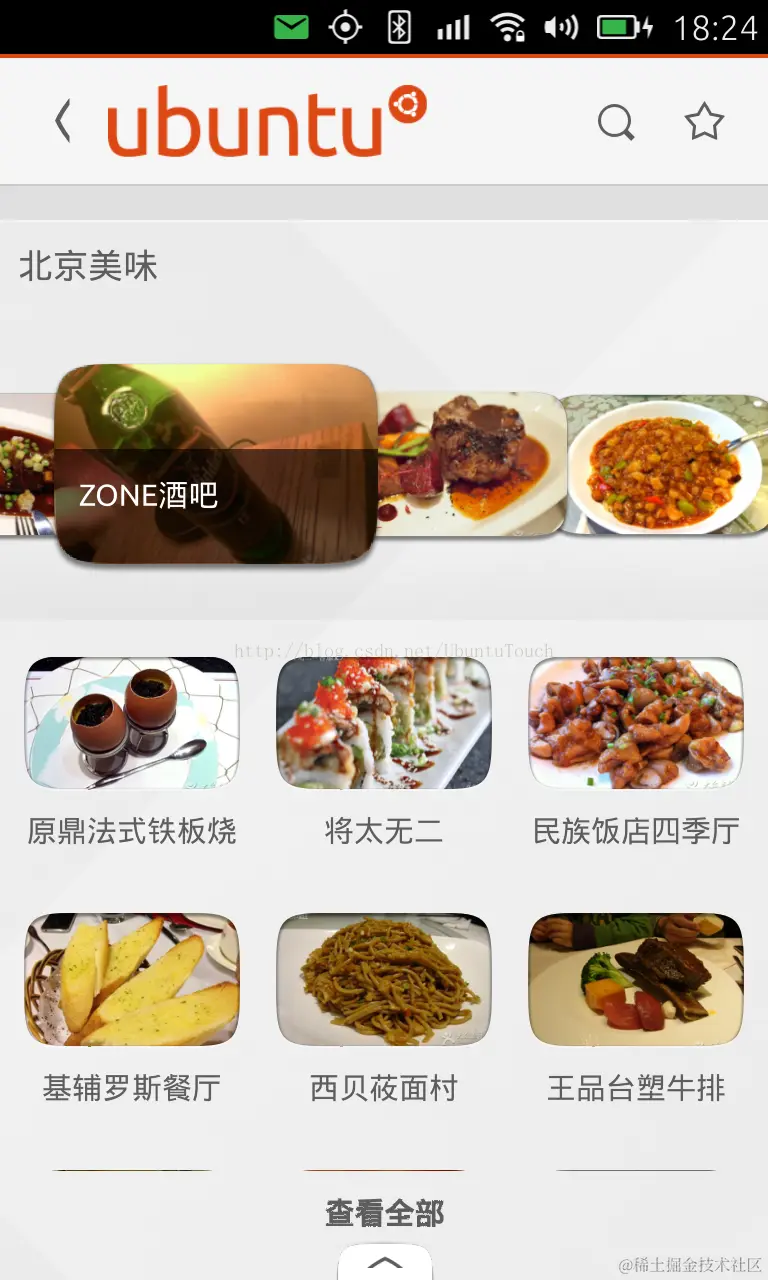Open the ZONE酒吧 featured card
This screenshot has width=768, height=1280.
pyautogui.click(x=215, y=465)
